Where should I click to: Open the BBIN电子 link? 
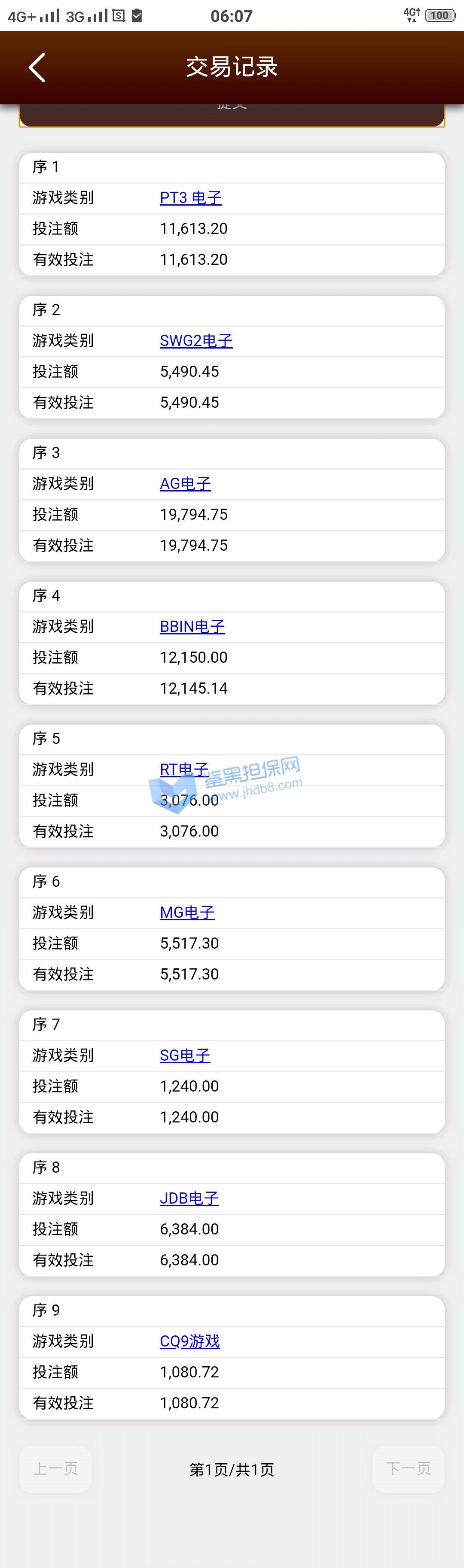click(192, 626)
